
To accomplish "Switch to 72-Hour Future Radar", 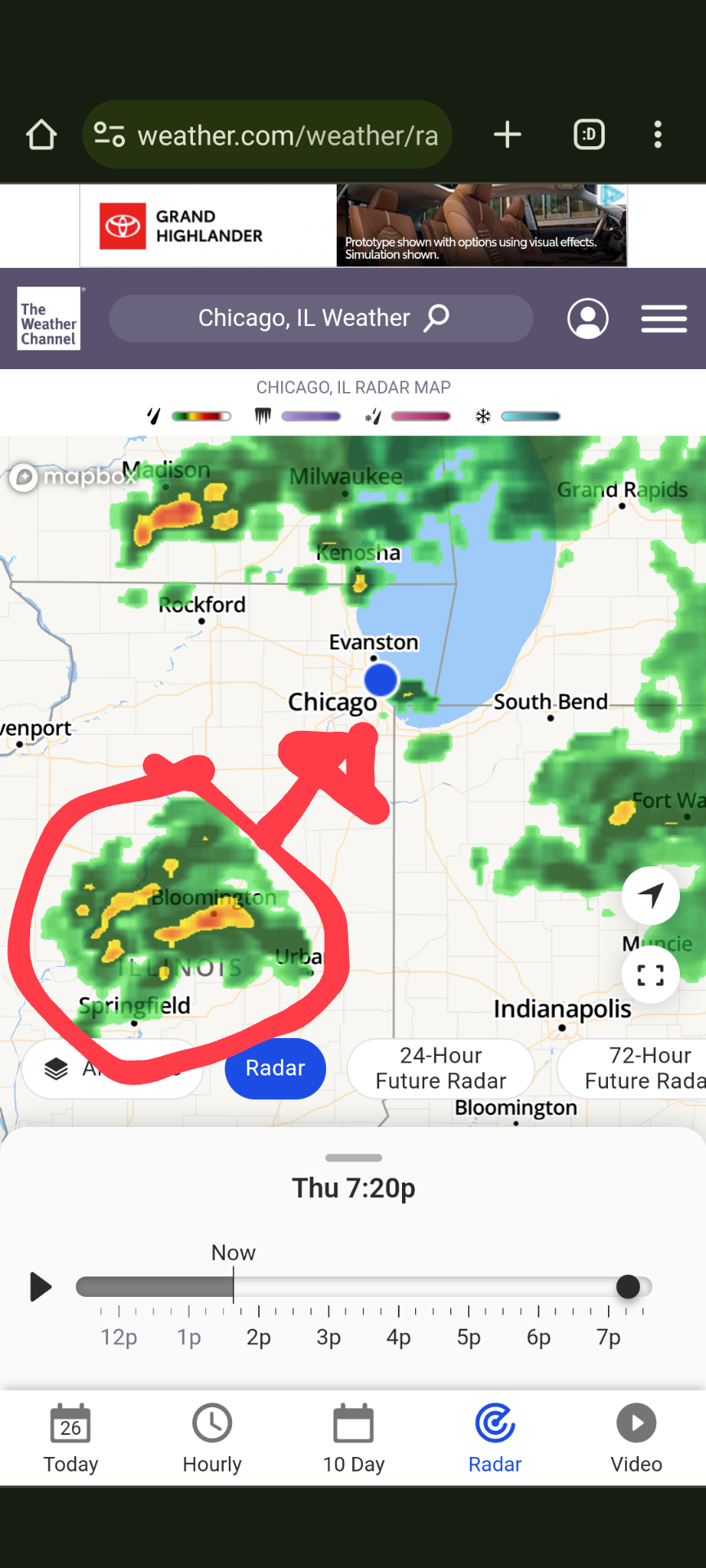I will click(x=632, y=1068).
